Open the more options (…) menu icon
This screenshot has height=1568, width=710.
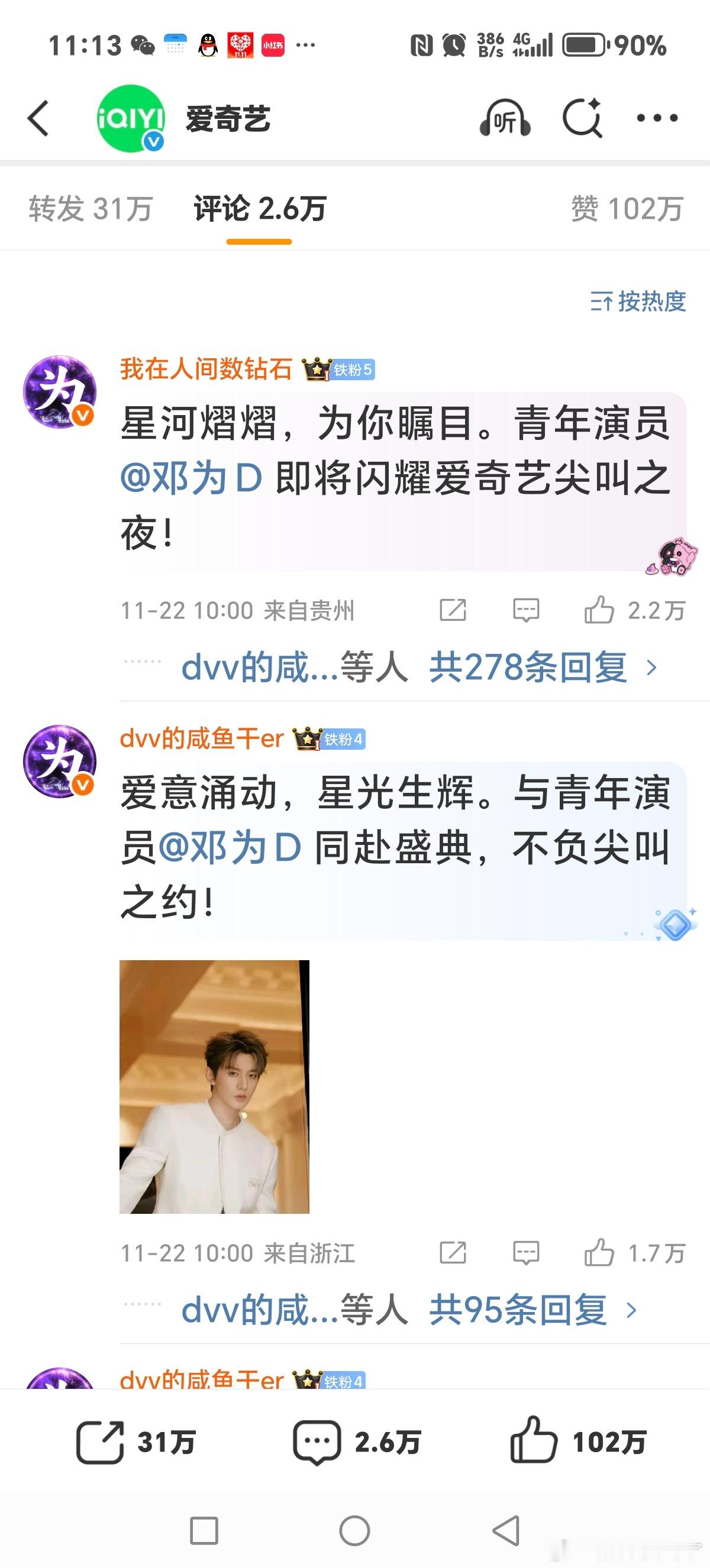click(x=656, y=119)
